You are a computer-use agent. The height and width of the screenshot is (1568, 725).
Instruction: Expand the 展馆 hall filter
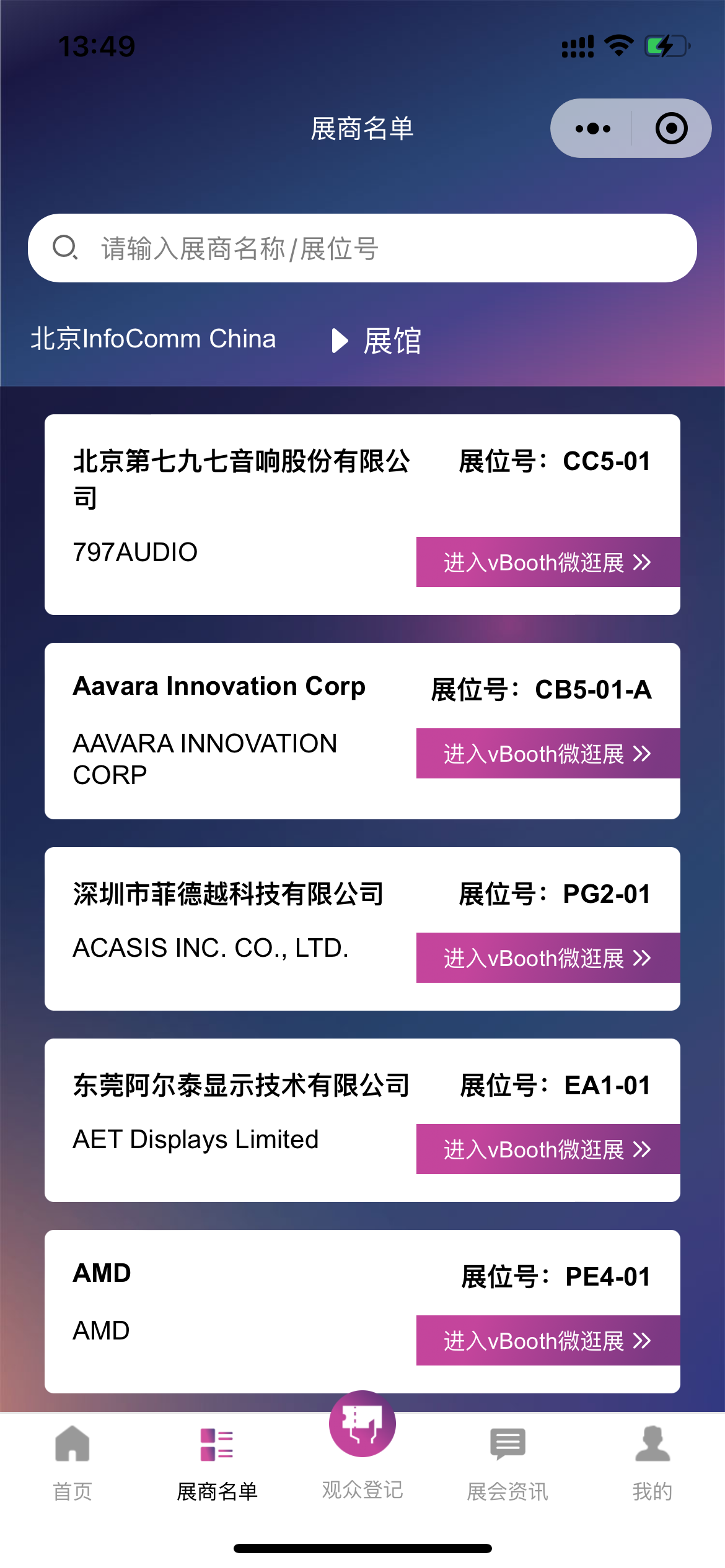coord(377,341)
